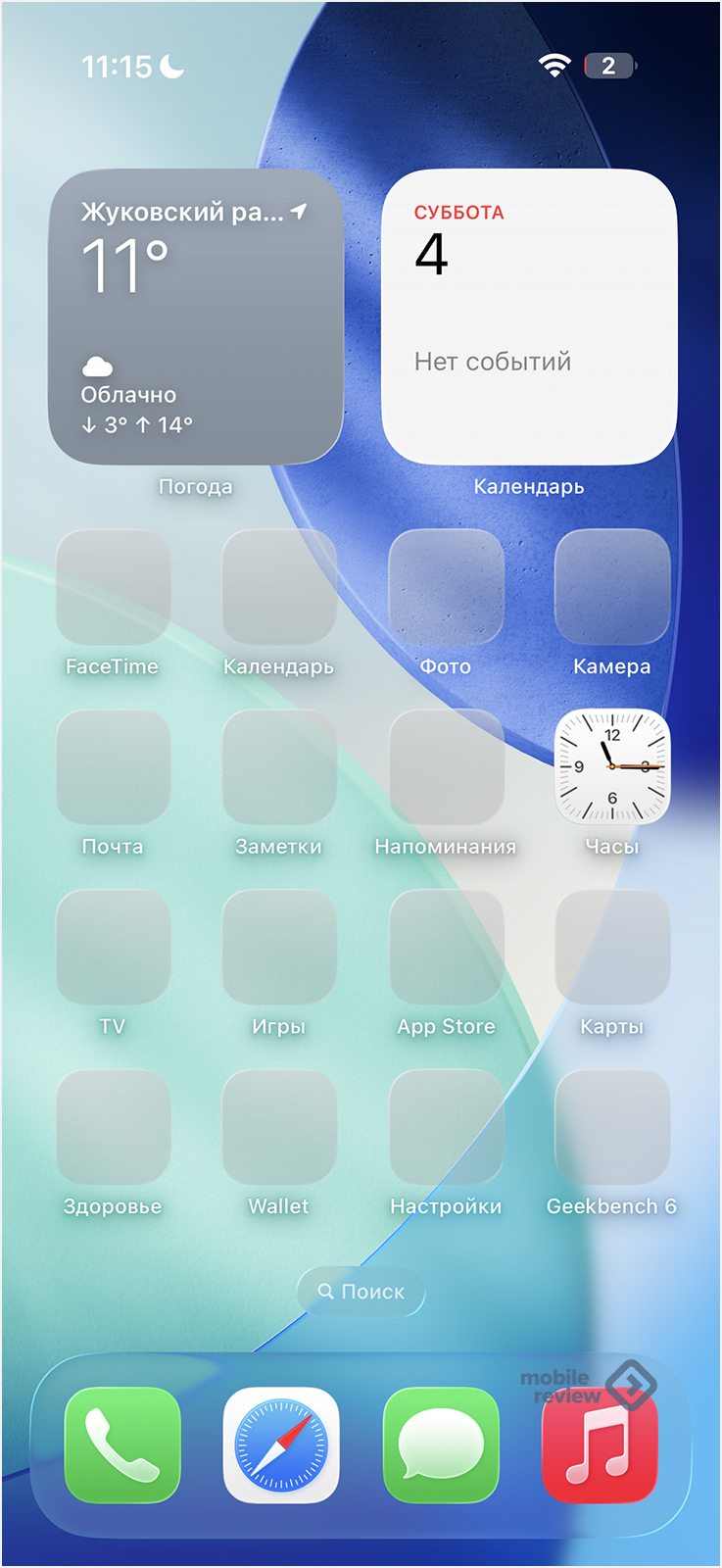Open the Игры app

tap(279, 948)
